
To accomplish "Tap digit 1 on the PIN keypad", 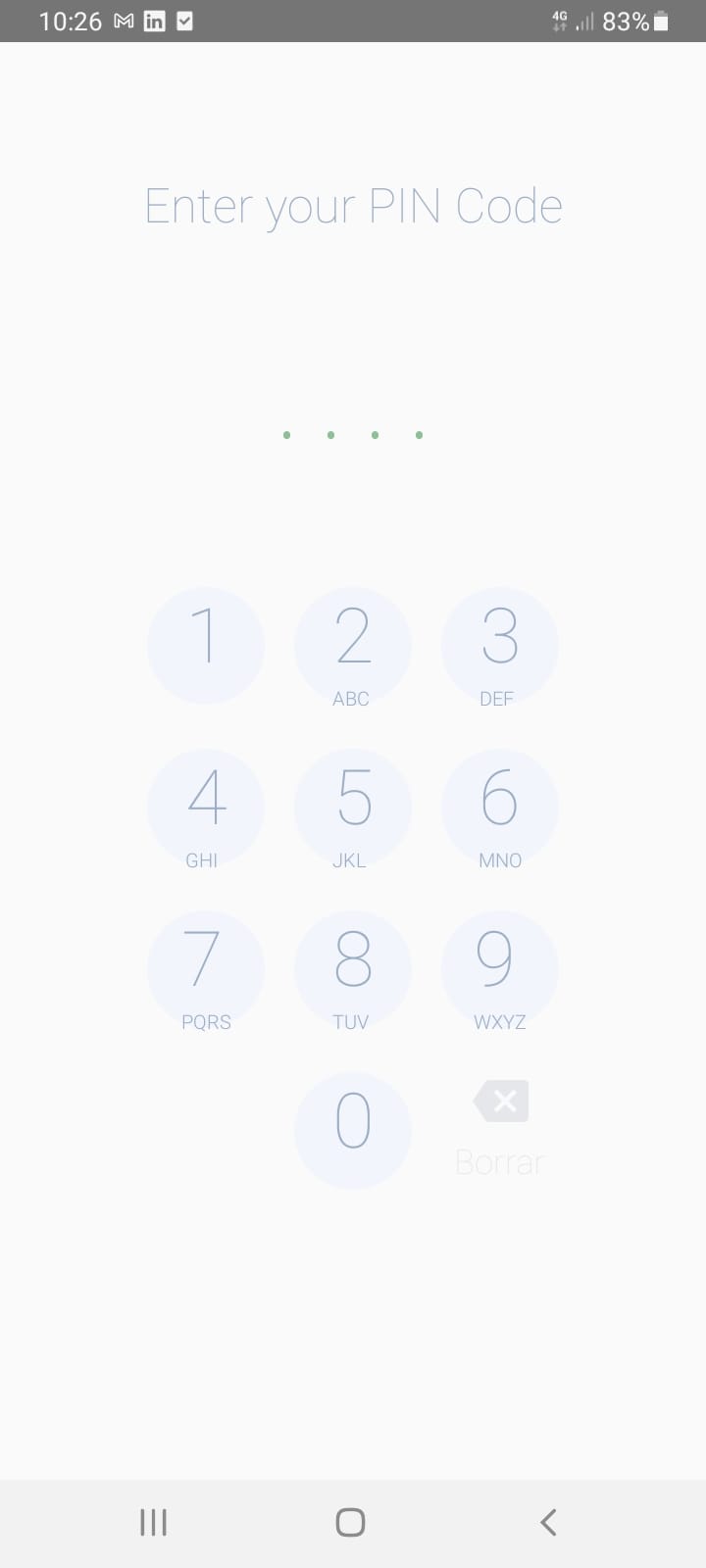I will coord(206,645).
